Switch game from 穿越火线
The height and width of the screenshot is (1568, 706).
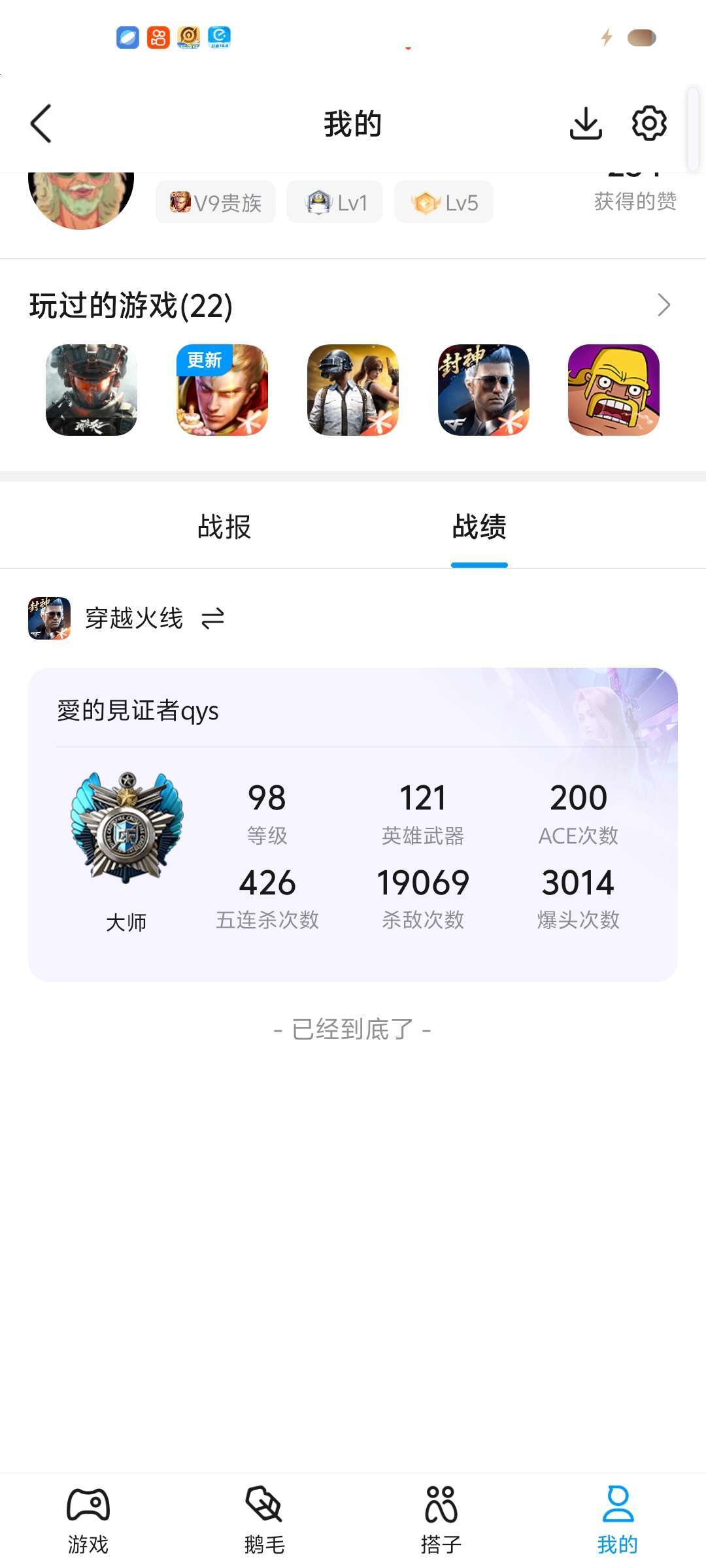(x=212, y=618)
